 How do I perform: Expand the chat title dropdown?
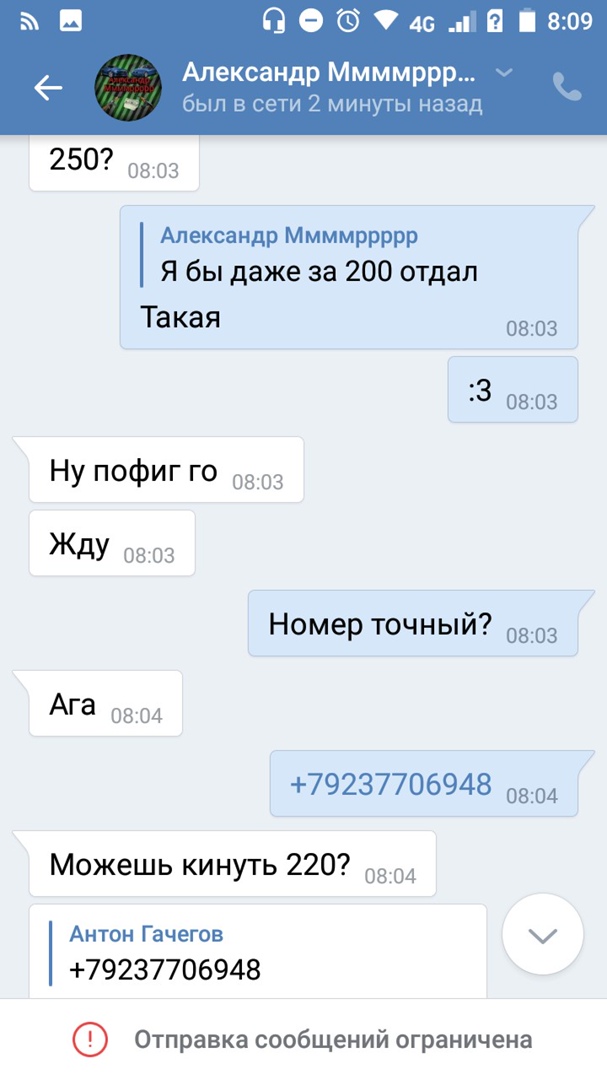pos(505,72)
